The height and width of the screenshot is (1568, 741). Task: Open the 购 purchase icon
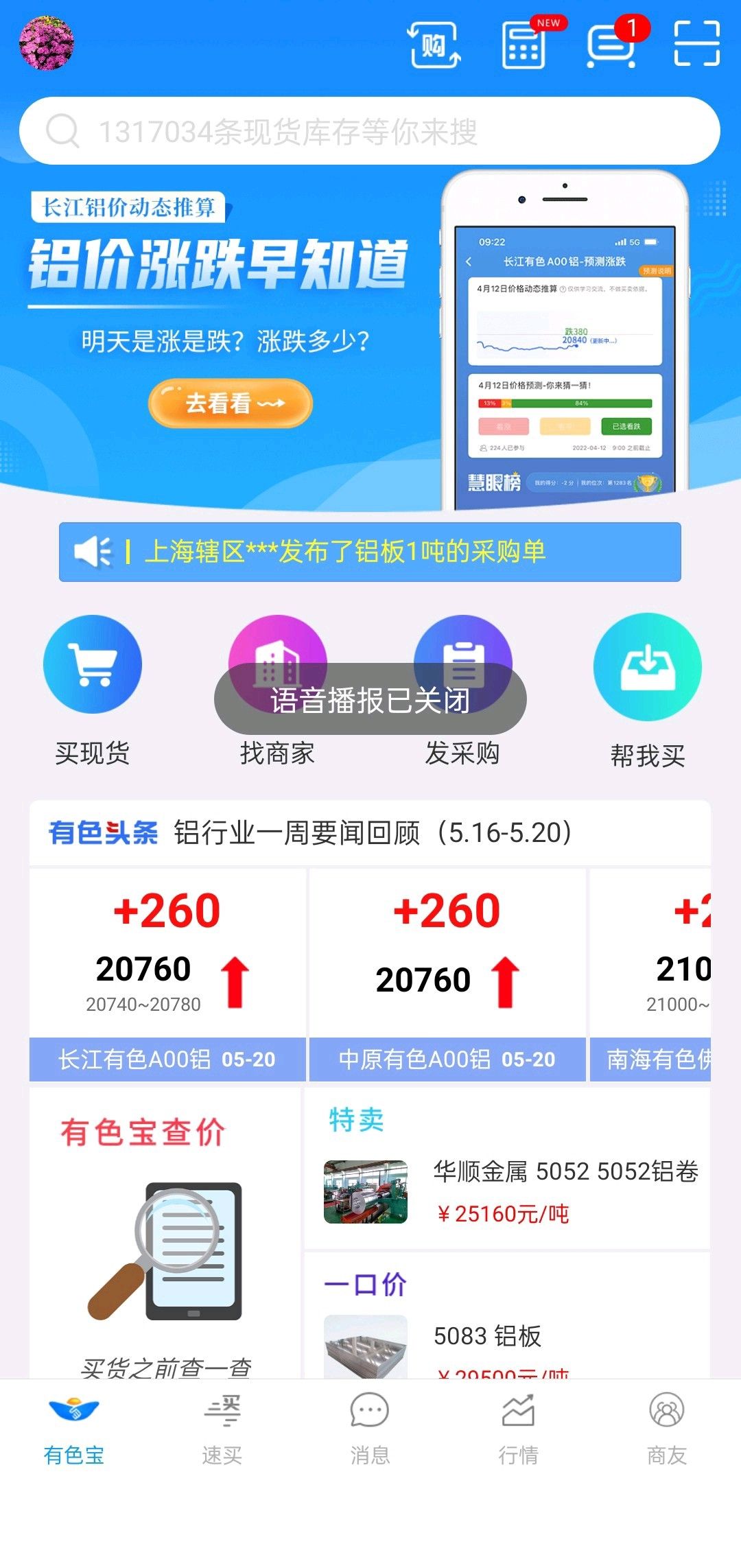pos(434,45)
